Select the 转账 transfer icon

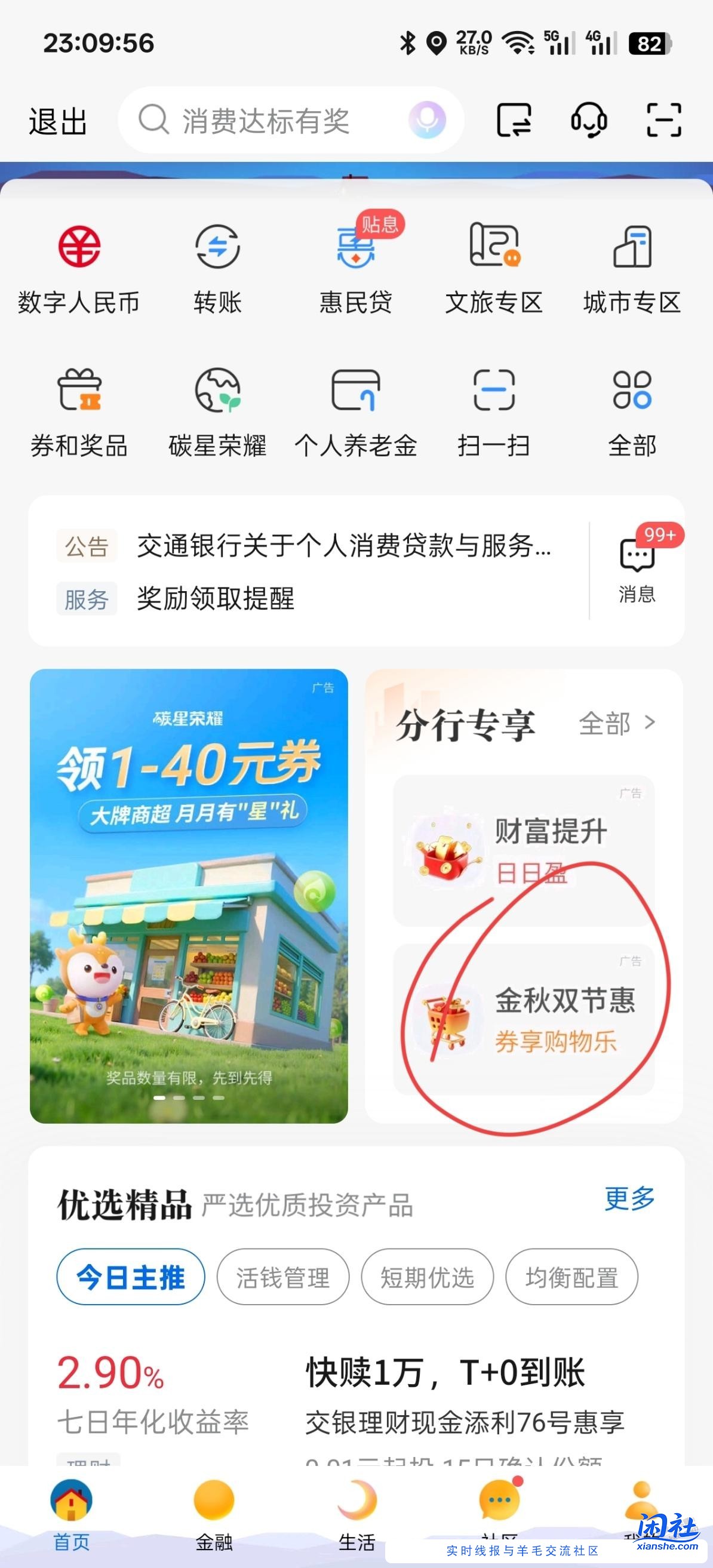(x=217, y=268)
